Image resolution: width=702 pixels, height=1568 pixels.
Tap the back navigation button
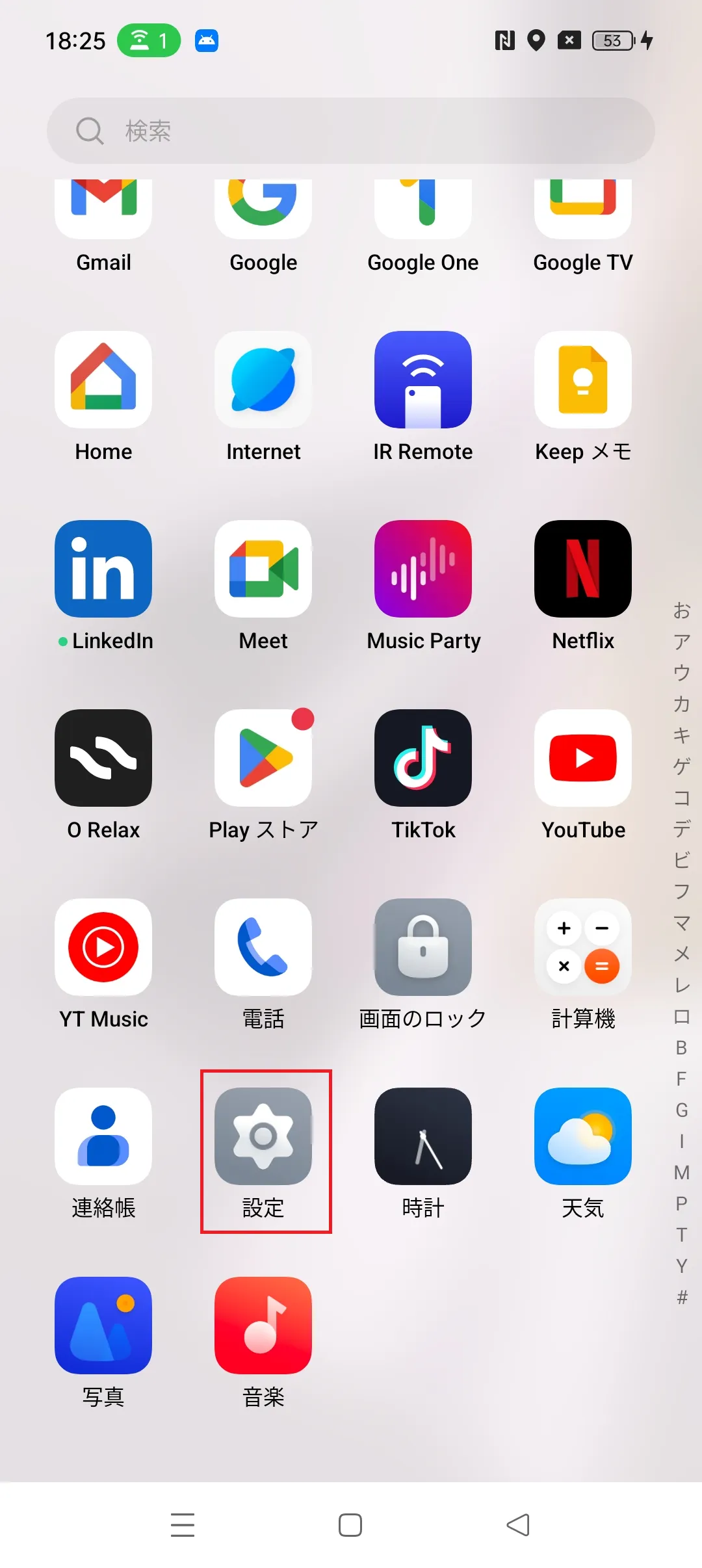tap(517, 1526)
